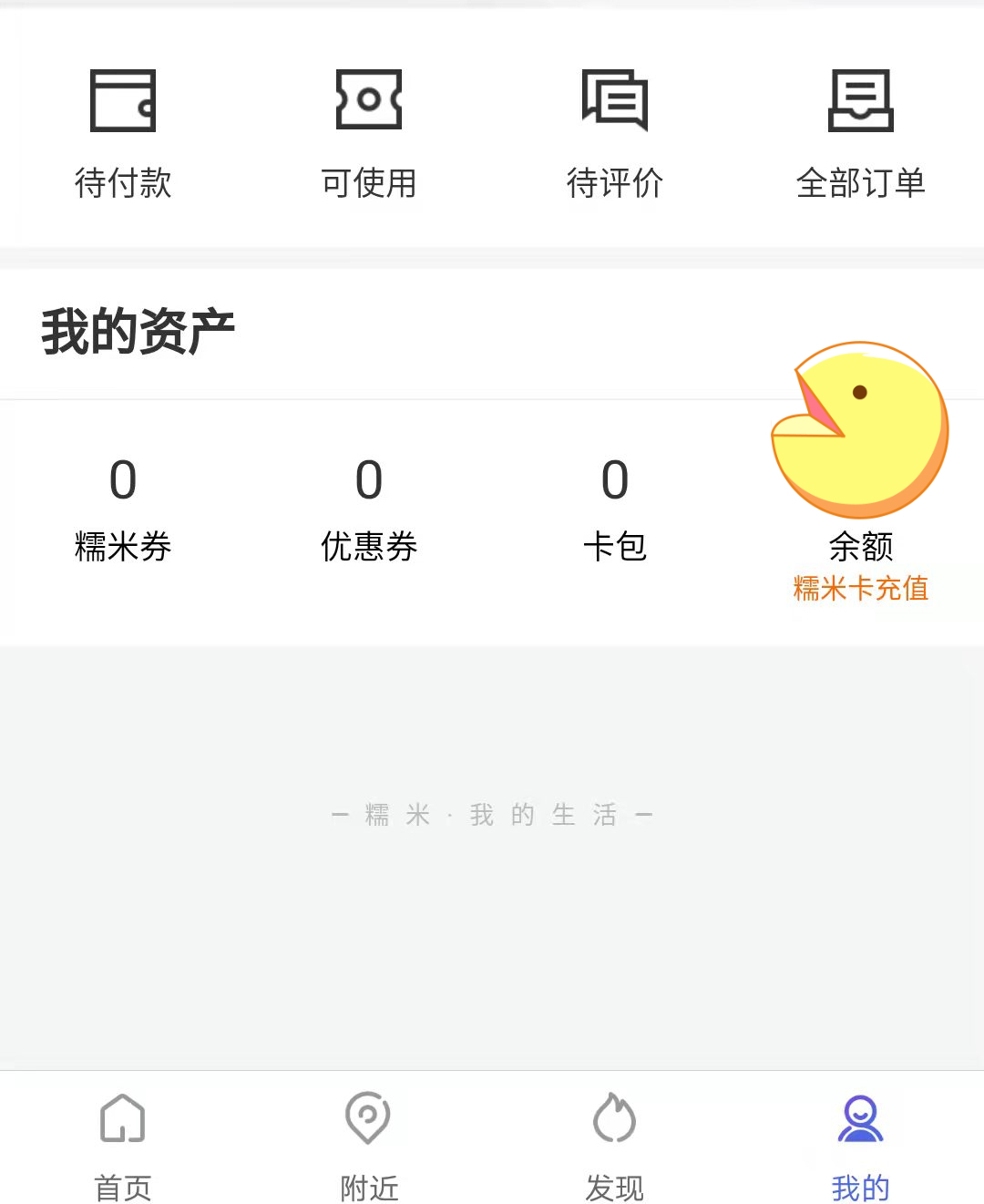This screenshot has height=1204, width=984.
Task: View all orders via the orders icon
Action: (x=861, y=100)
